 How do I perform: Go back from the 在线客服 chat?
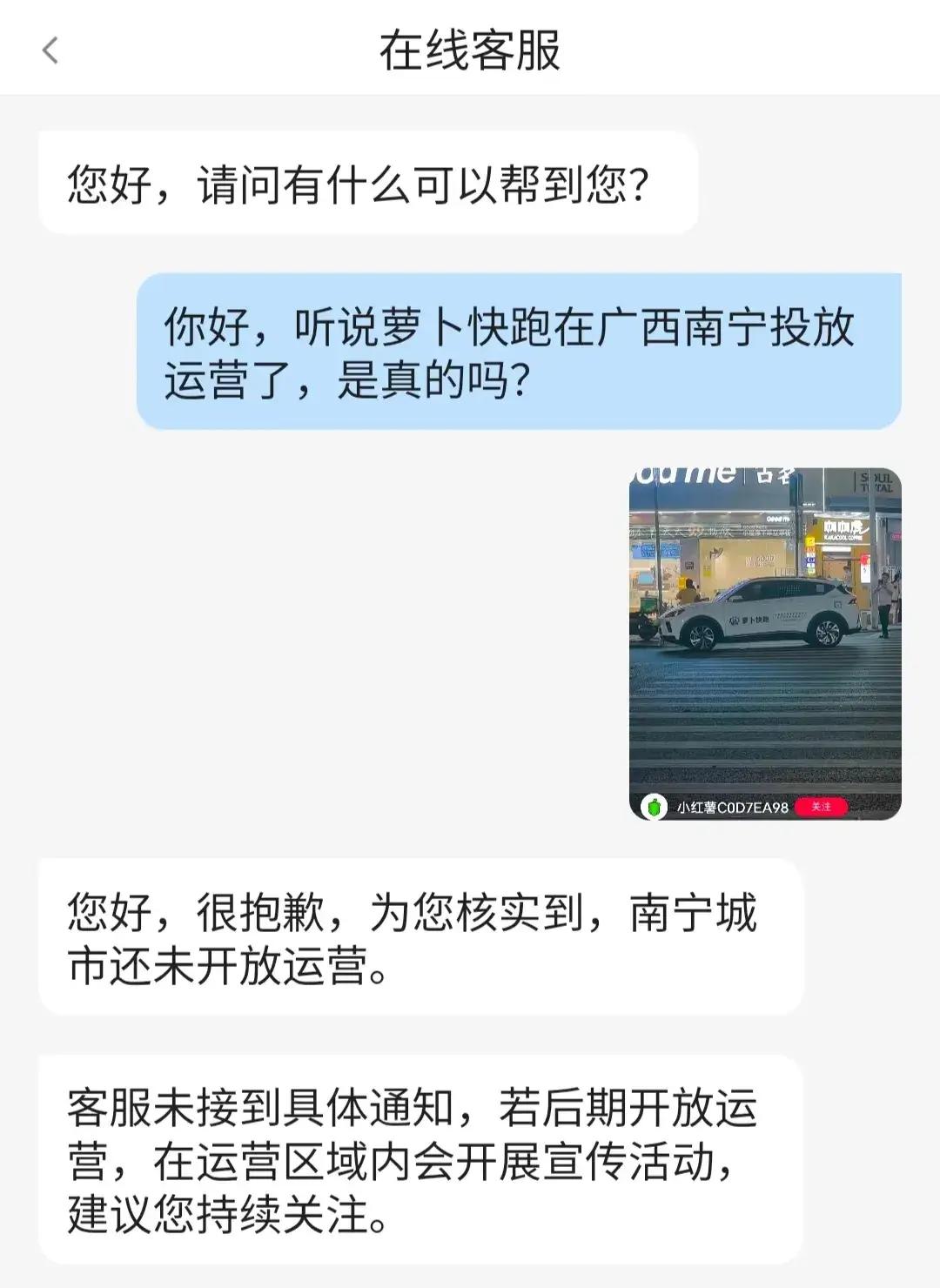coord(50,50)
